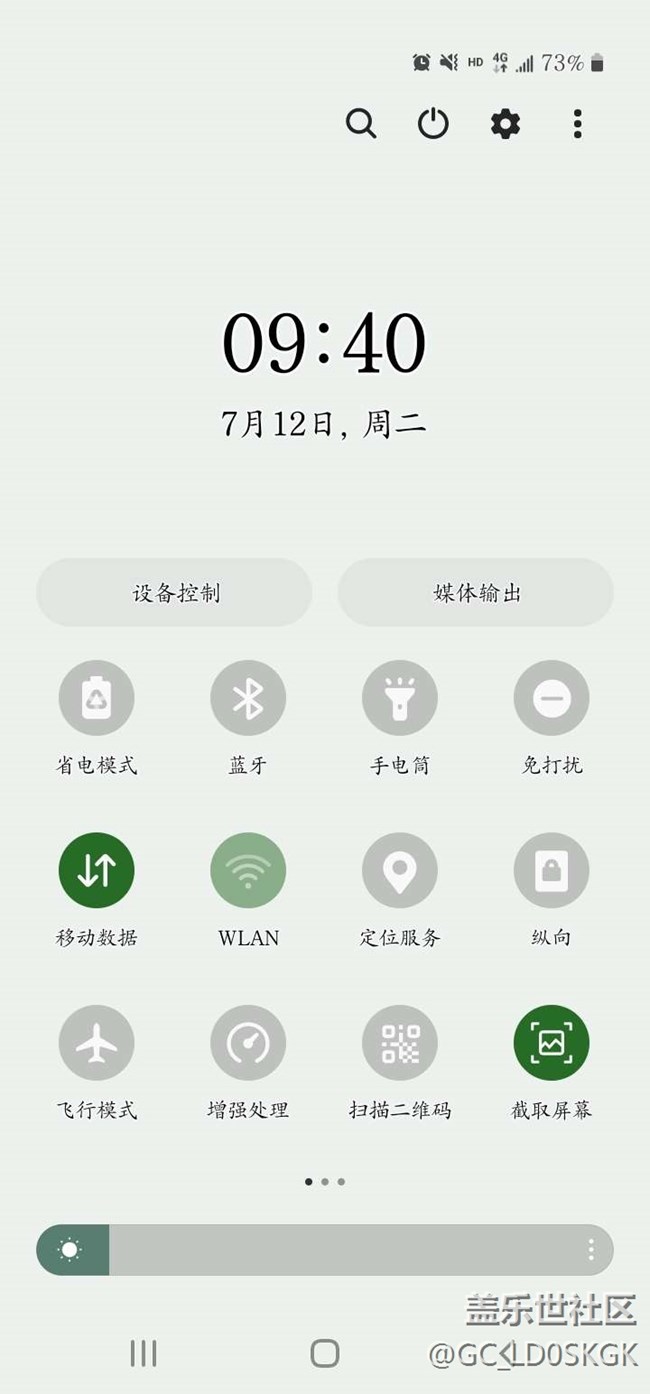Viewport: 650px width, 1394px height.
Task: Go to the home screen
Action: click(325, 1353)
